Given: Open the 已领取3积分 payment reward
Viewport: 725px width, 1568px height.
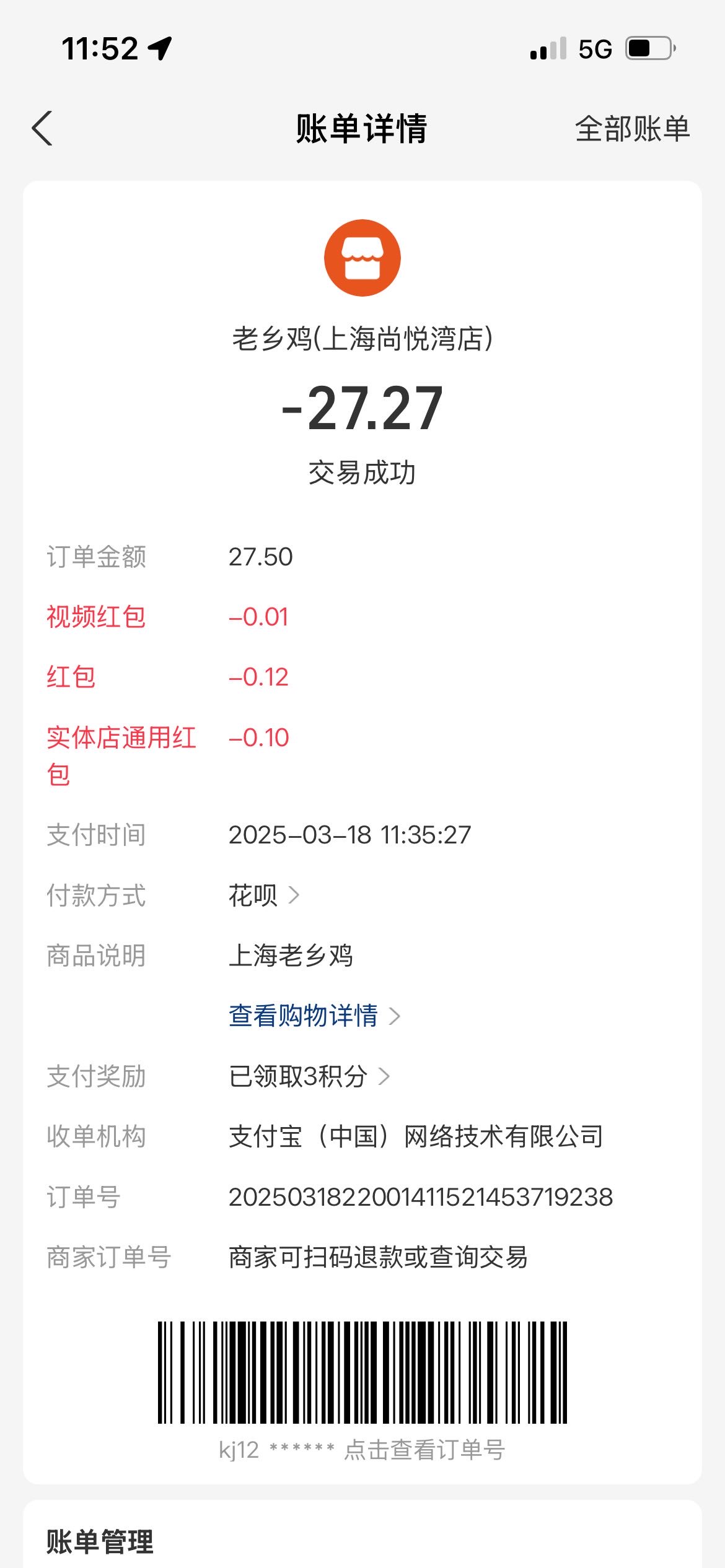Looking at the screenshot, I should [309, 1076].
